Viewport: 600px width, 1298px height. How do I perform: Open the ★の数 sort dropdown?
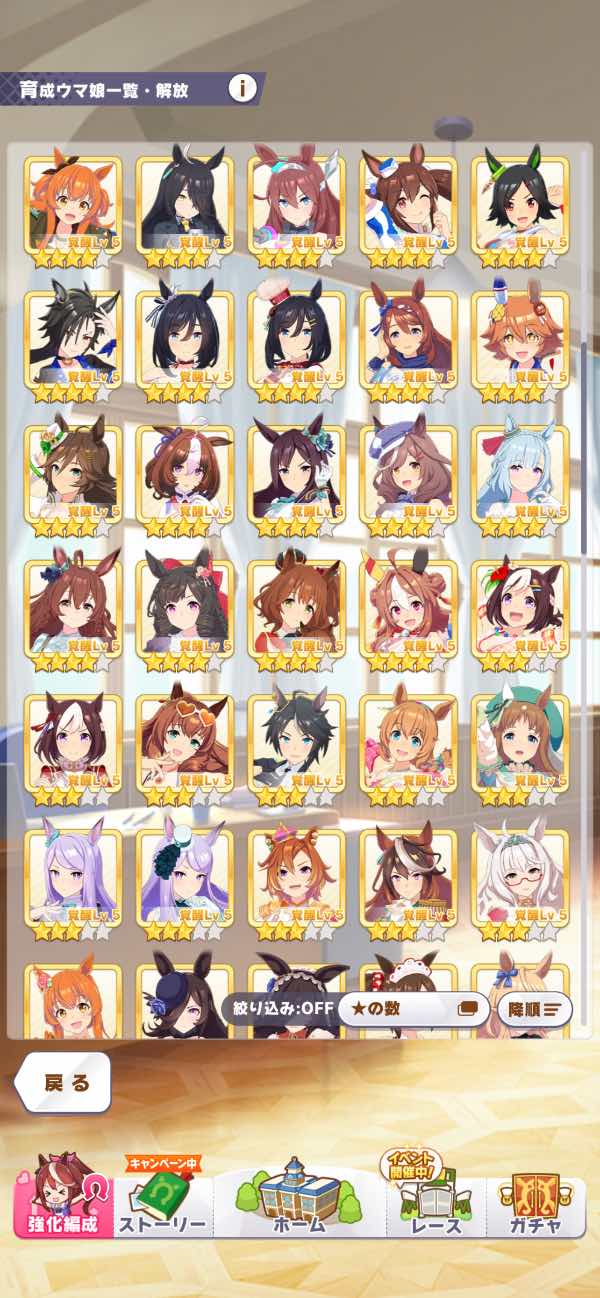click(x=410, y=1008)
